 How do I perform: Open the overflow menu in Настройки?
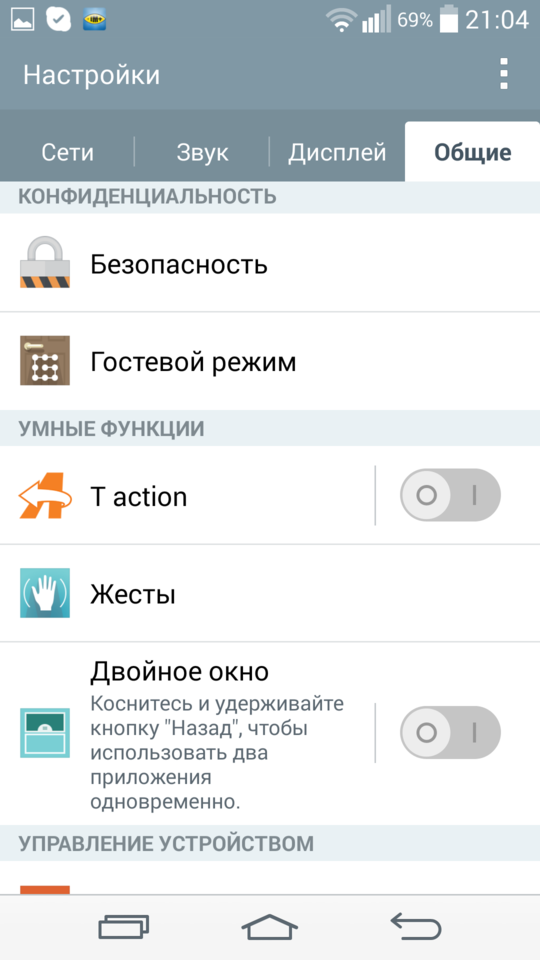pyautogui.click(x=503, y=75)
